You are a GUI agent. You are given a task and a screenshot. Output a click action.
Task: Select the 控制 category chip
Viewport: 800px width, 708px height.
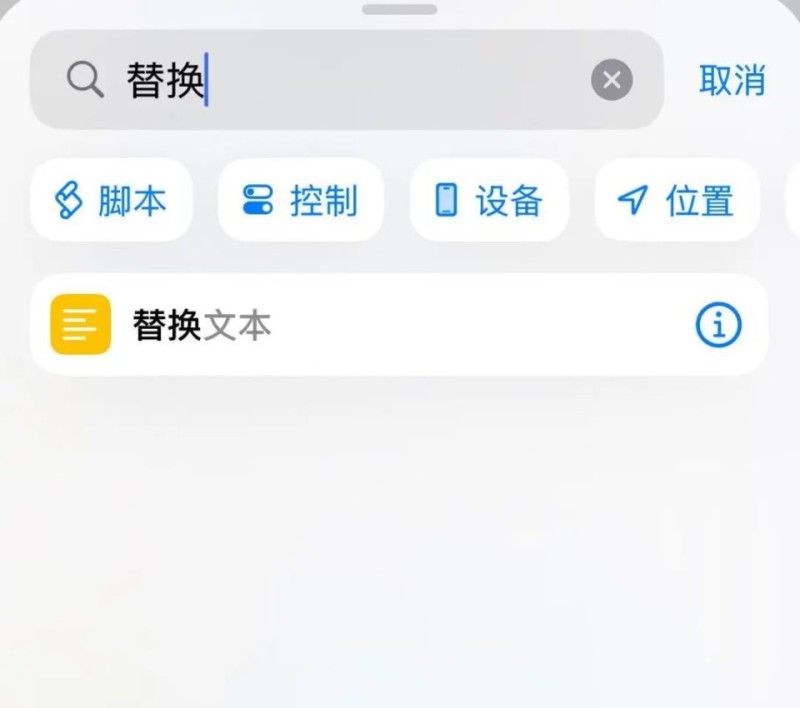pyautogui.click(x=301, y=201)
